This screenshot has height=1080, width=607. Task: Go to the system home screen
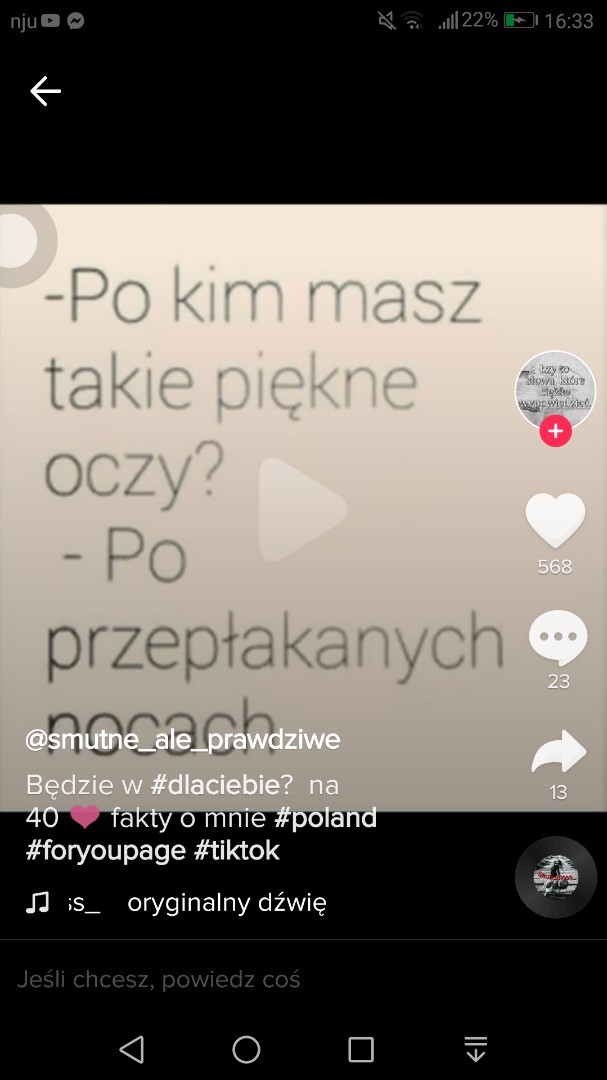(x=246, y=1049)
